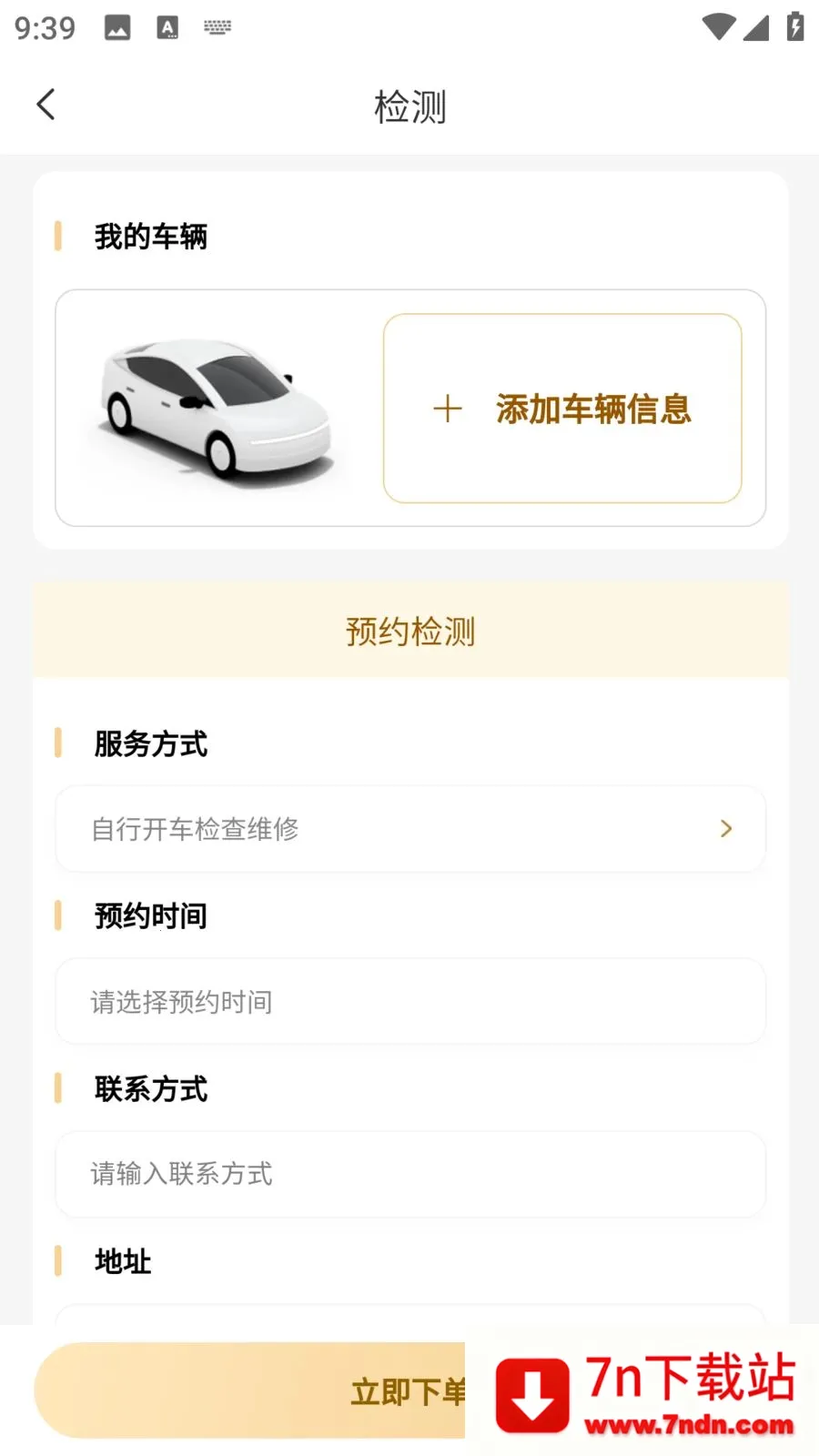Viewport: 819px width, 1456px height.
Task: Tap the battery icon in the status bar
Action: point(794,27)
